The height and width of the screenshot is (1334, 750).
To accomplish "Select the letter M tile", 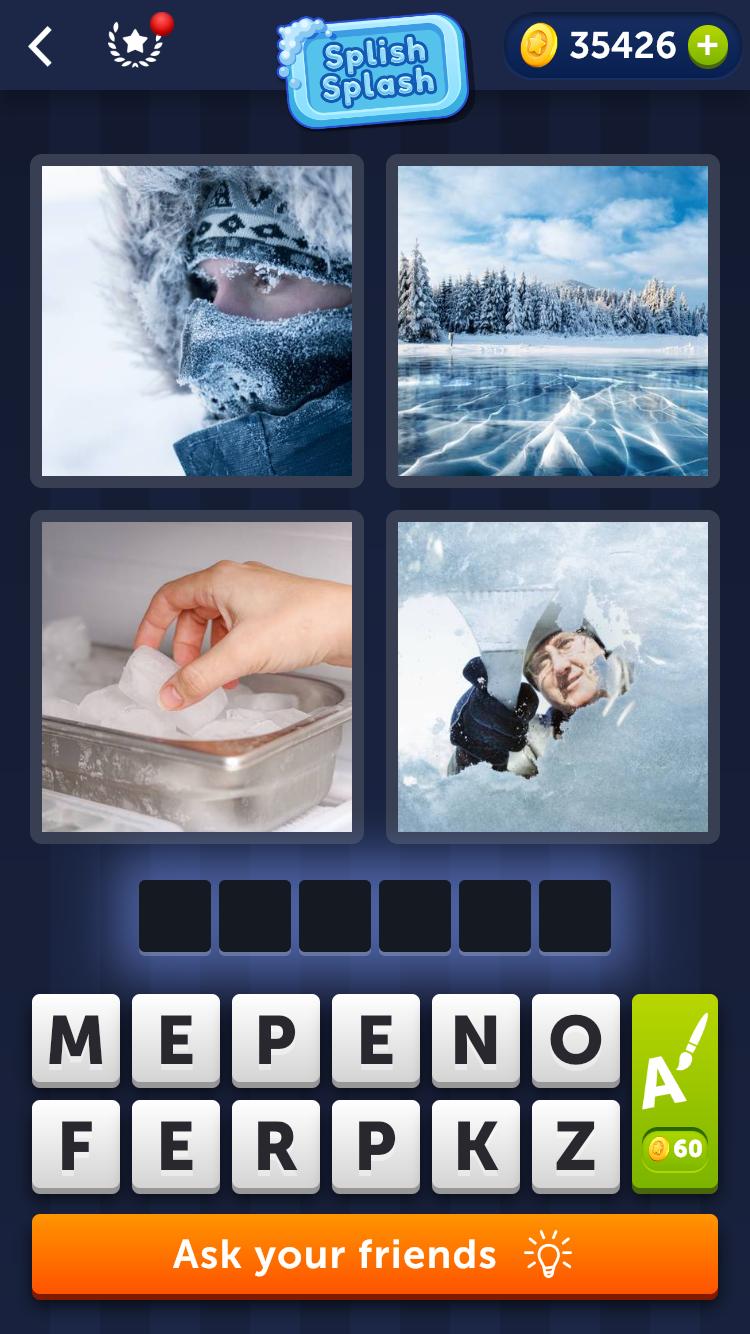I will tap(76, 1040).
